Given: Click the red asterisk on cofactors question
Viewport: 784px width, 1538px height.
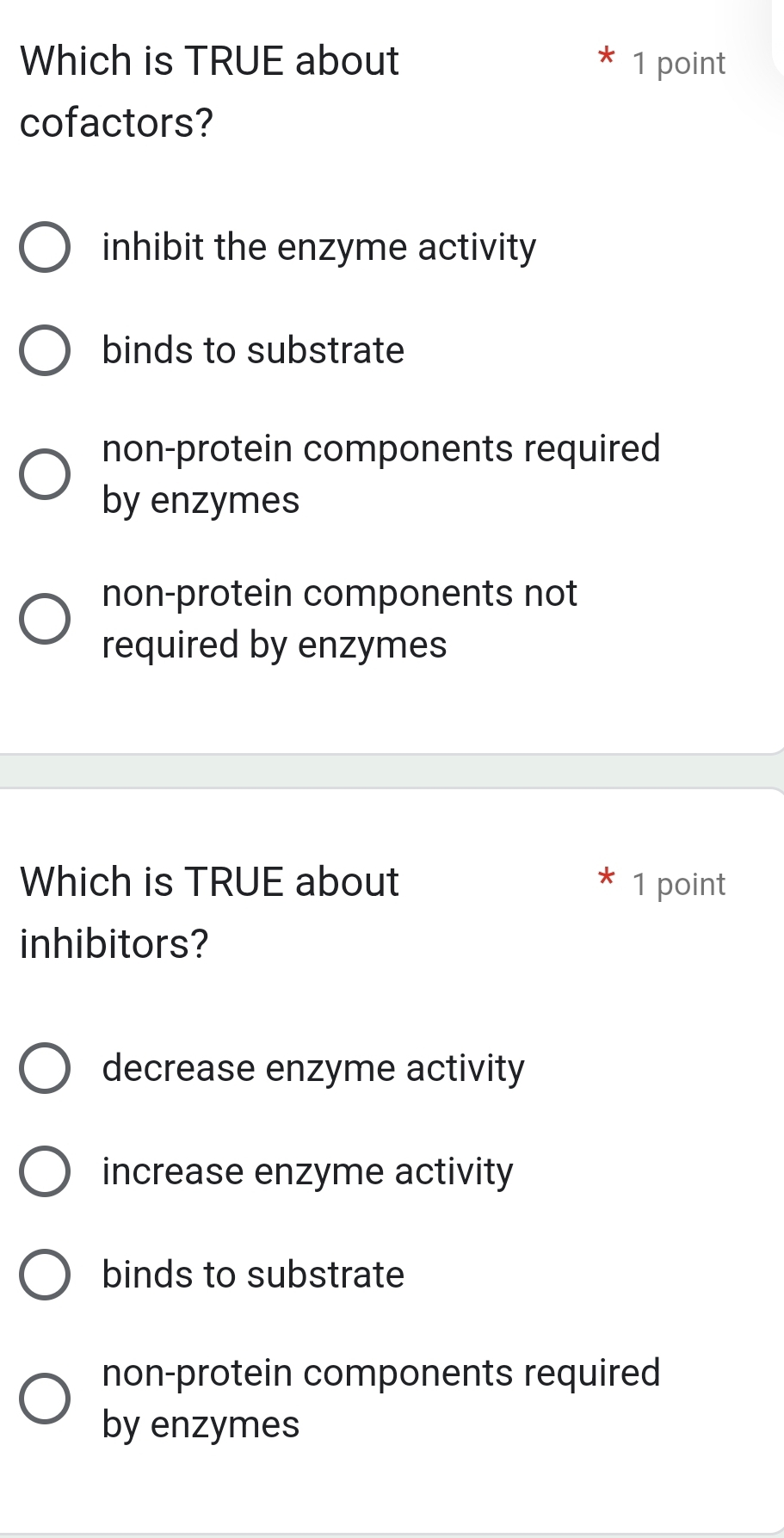Looking at the screenshot, I should pos(606,58).
